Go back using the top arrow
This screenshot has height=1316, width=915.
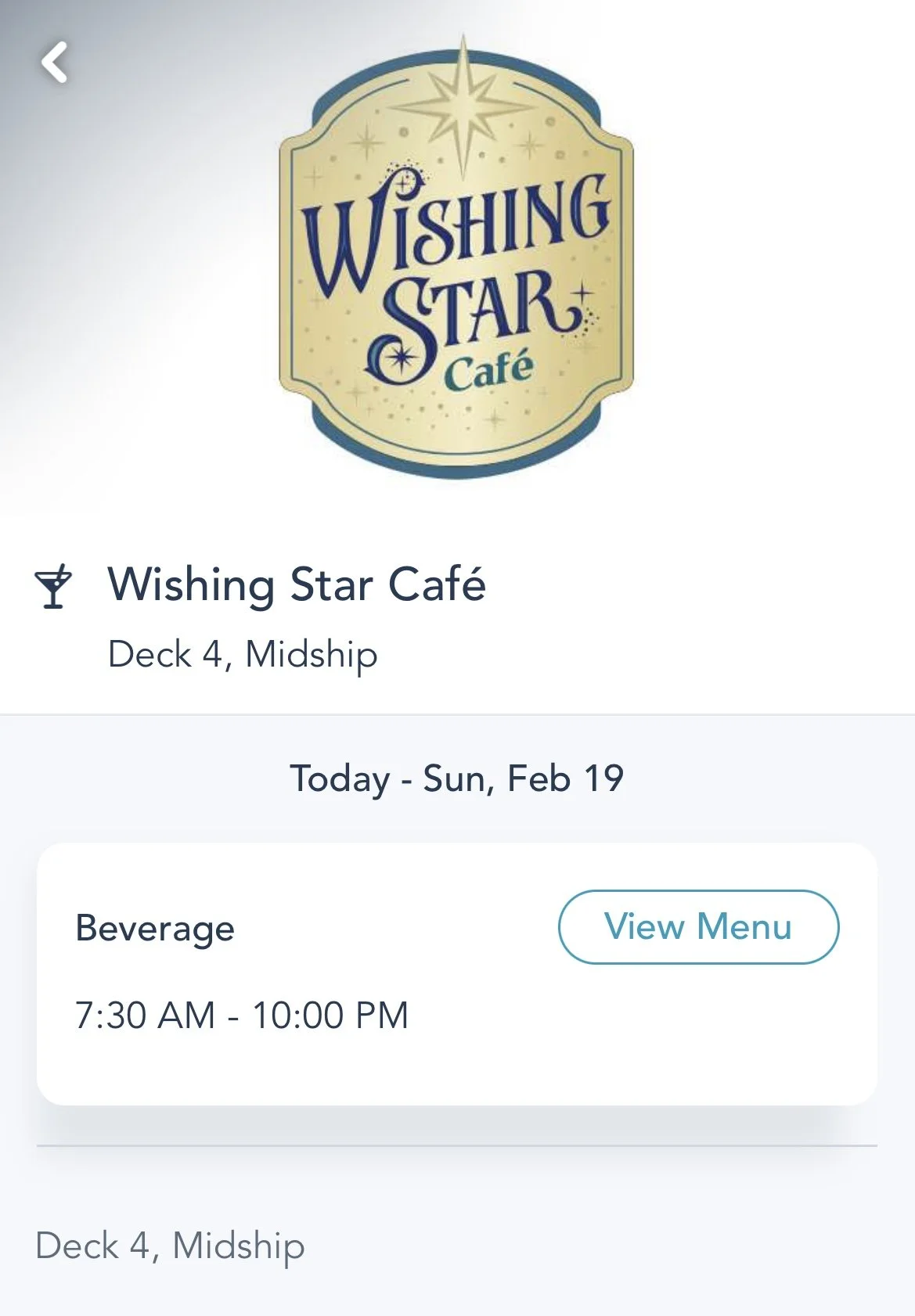pyautogui.click(x=55, y=62)
